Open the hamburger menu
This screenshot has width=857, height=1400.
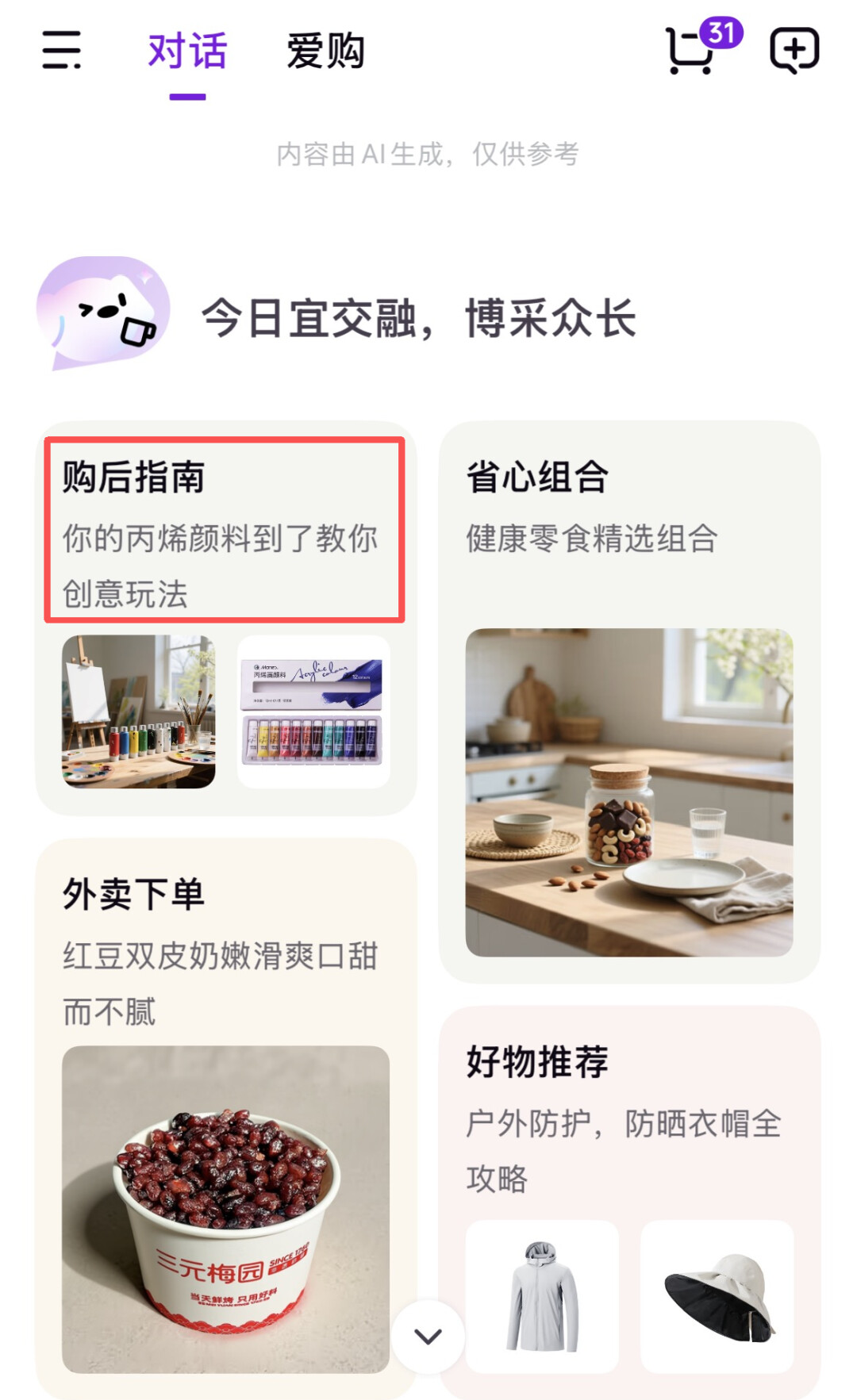tap(62, 50)
